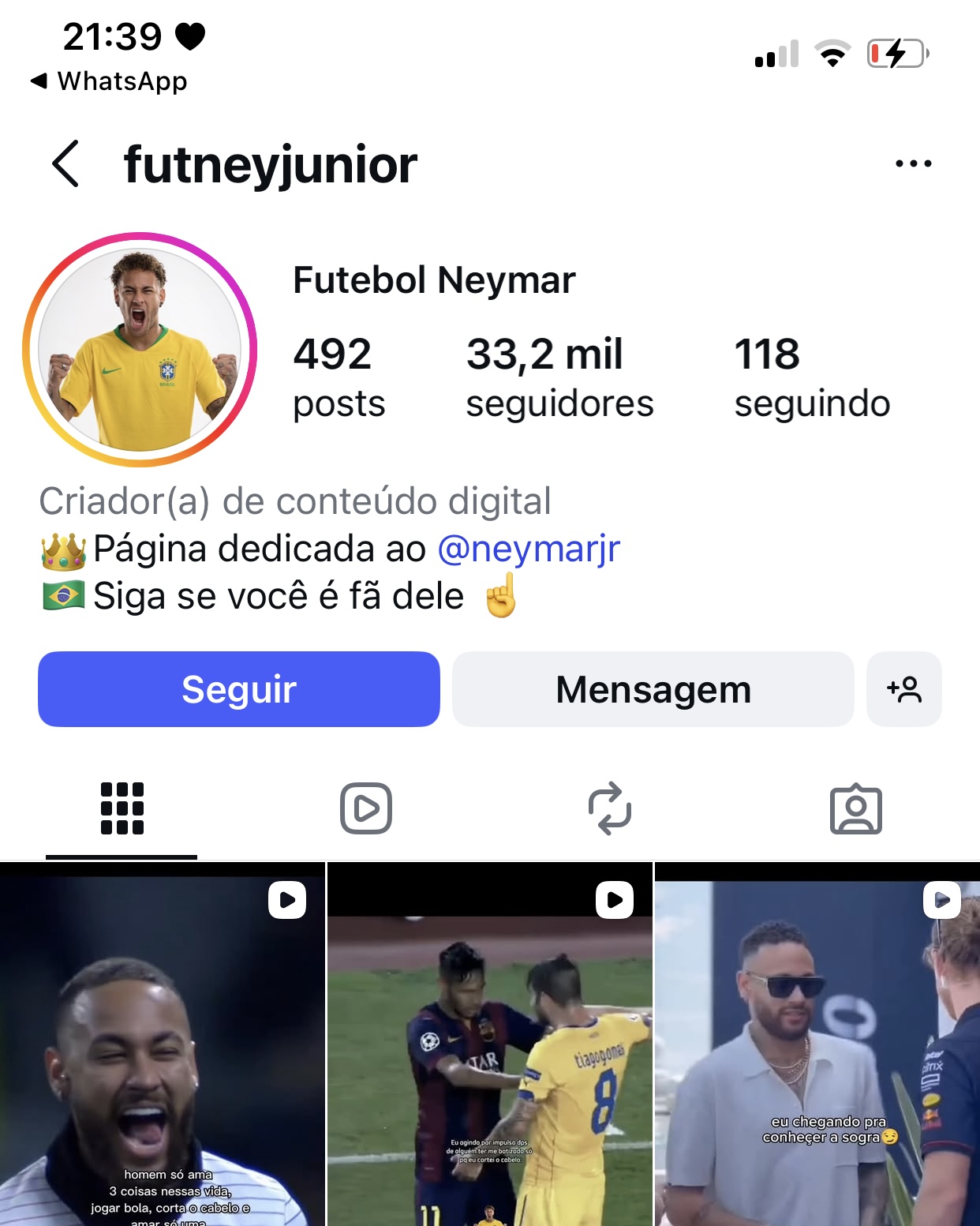Open the three-dot options menu
This screenshot has width=980, height=1226.
pos(913,164)
